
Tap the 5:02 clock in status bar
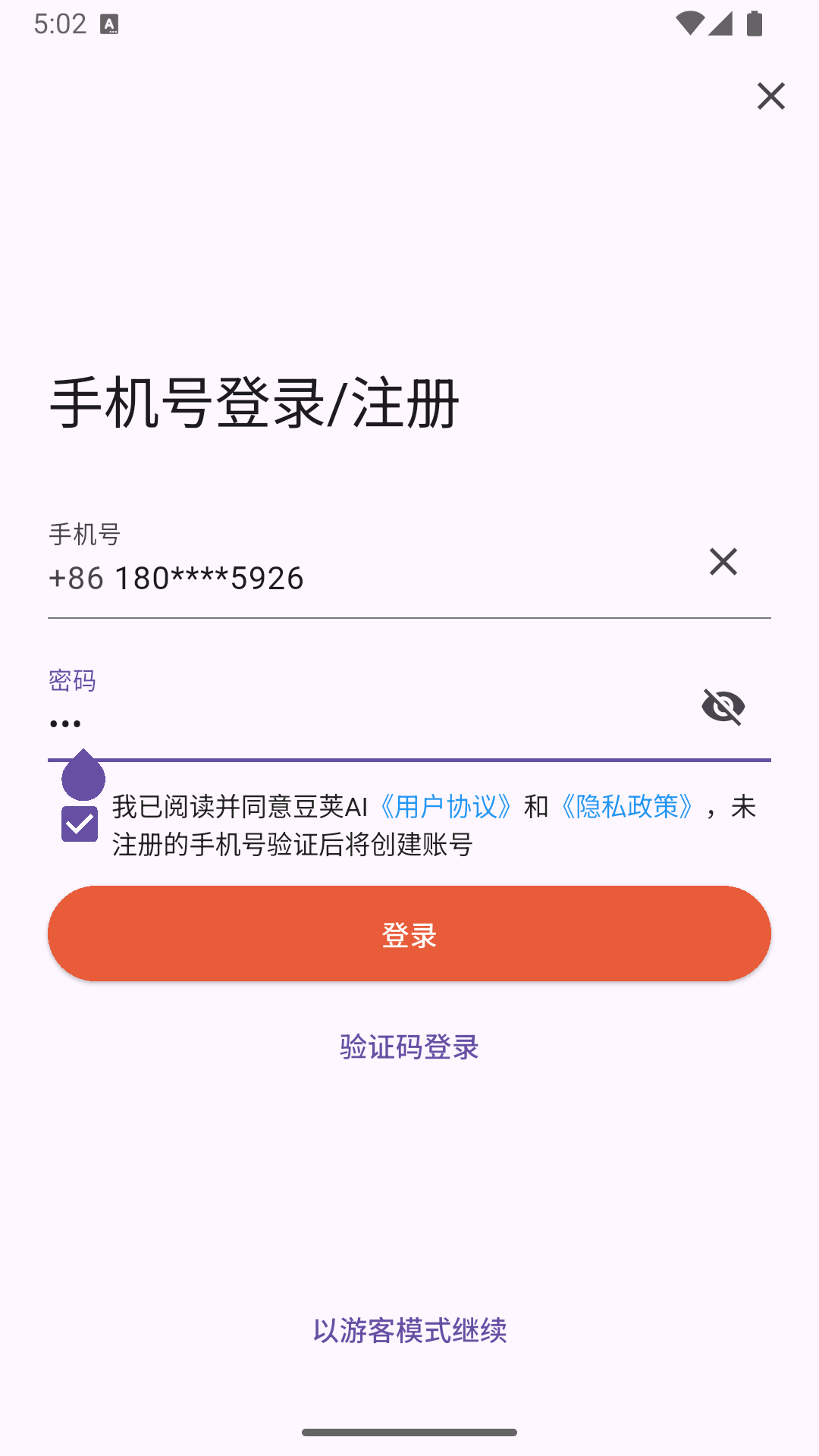coord(61,25)
